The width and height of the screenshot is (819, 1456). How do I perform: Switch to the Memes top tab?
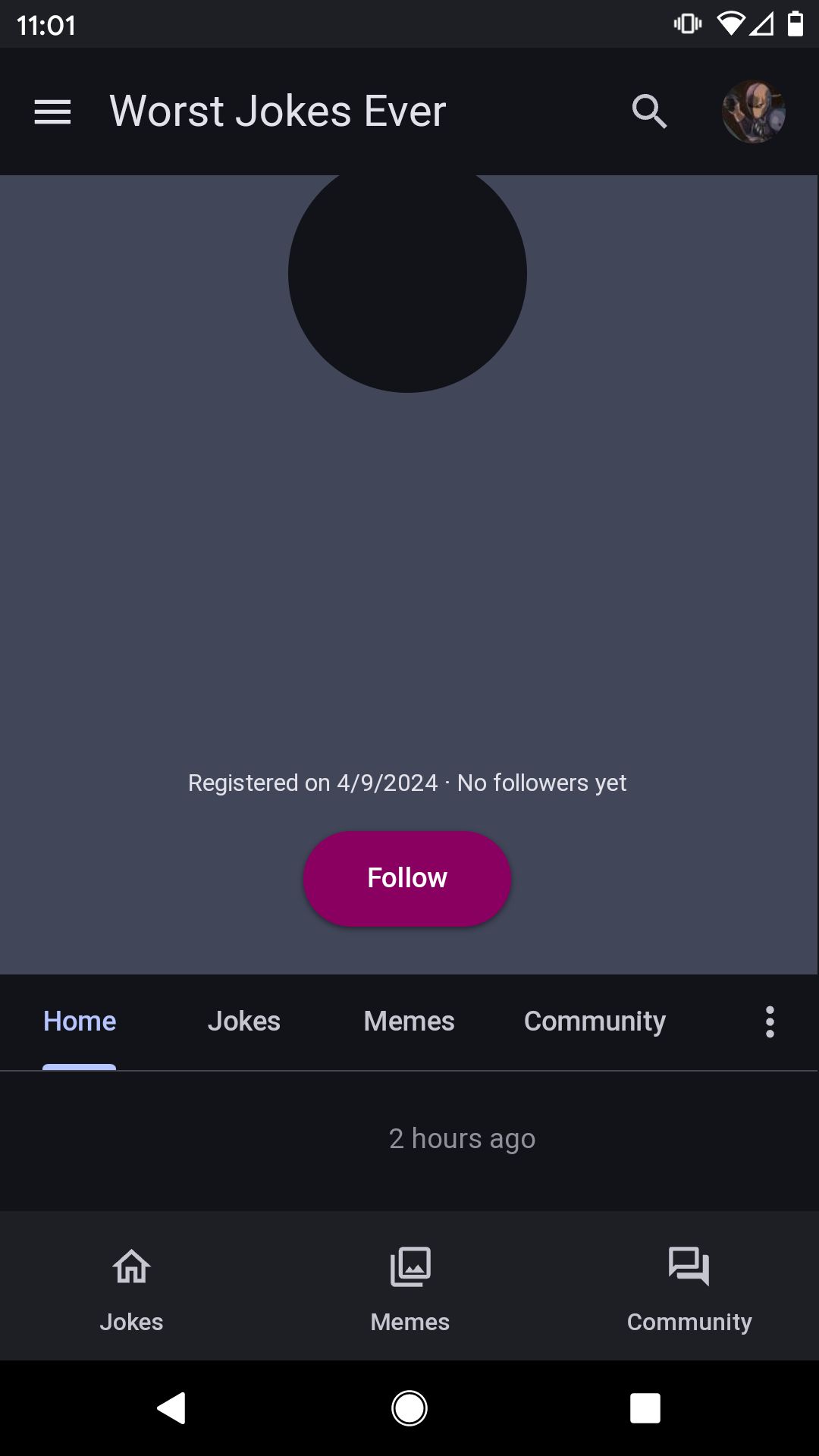click(x=409, y=1021)
